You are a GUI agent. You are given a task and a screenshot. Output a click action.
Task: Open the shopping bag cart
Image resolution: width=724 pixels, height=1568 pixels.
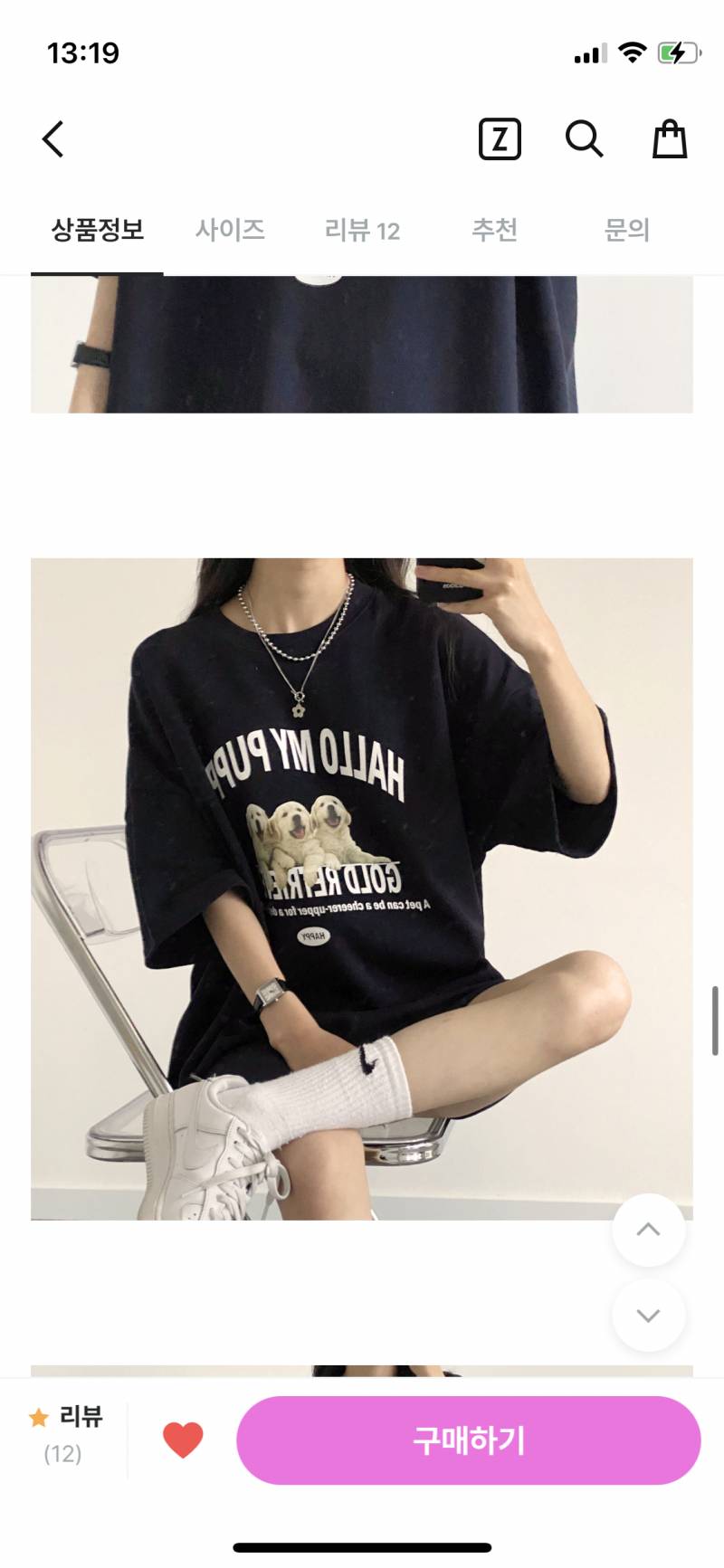tap(670, 139)
